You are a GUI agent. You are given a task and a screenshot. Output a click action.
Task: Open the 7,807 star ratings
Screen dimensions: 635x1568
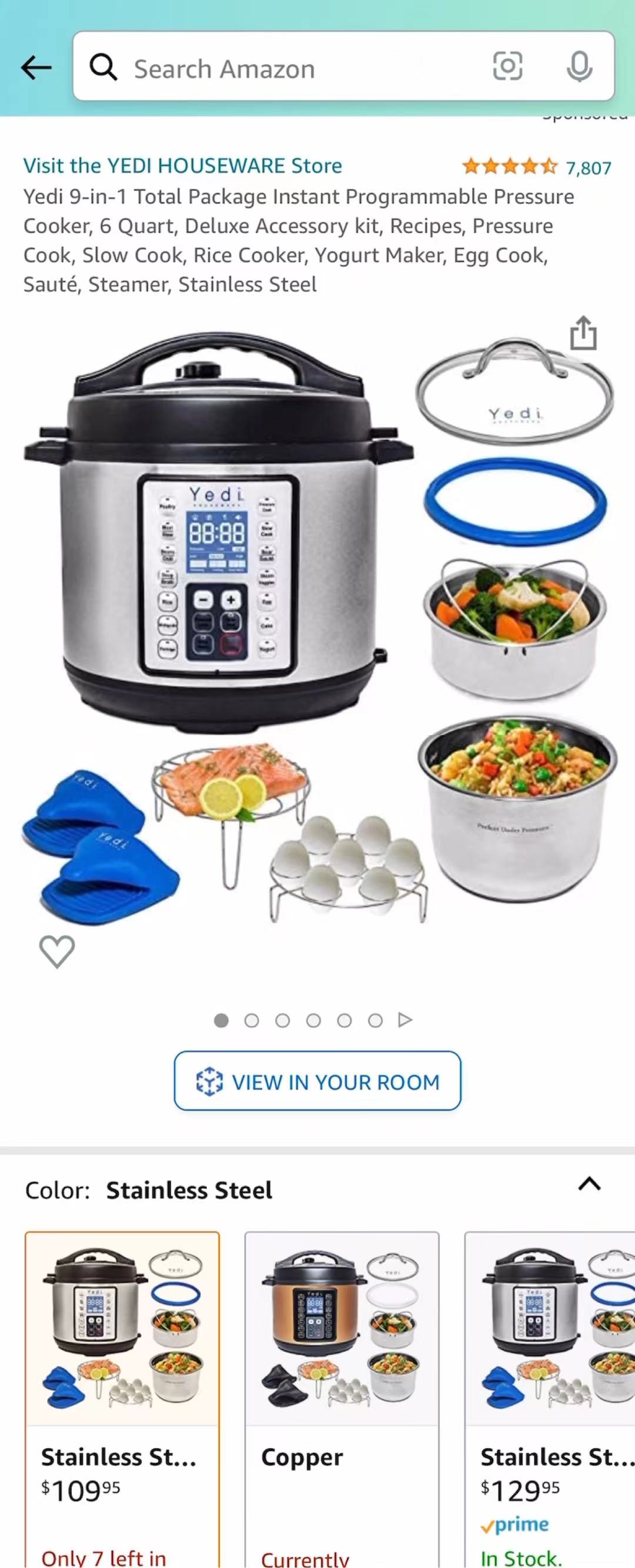537,167
